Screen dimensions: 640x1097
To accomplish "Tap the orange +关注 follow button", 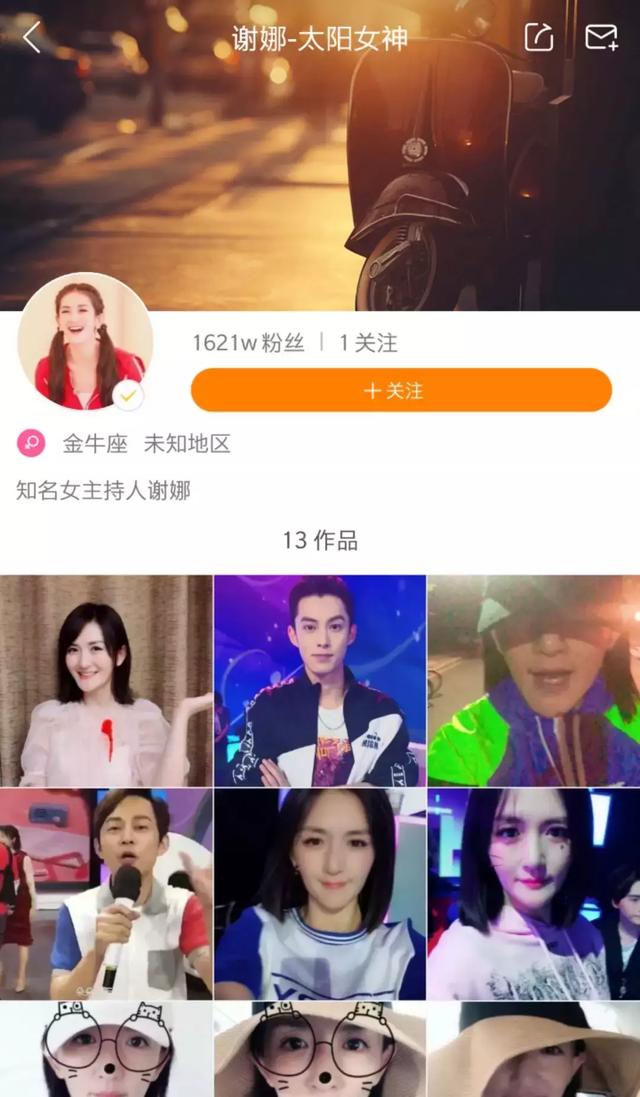I will [x=401, y=390].
